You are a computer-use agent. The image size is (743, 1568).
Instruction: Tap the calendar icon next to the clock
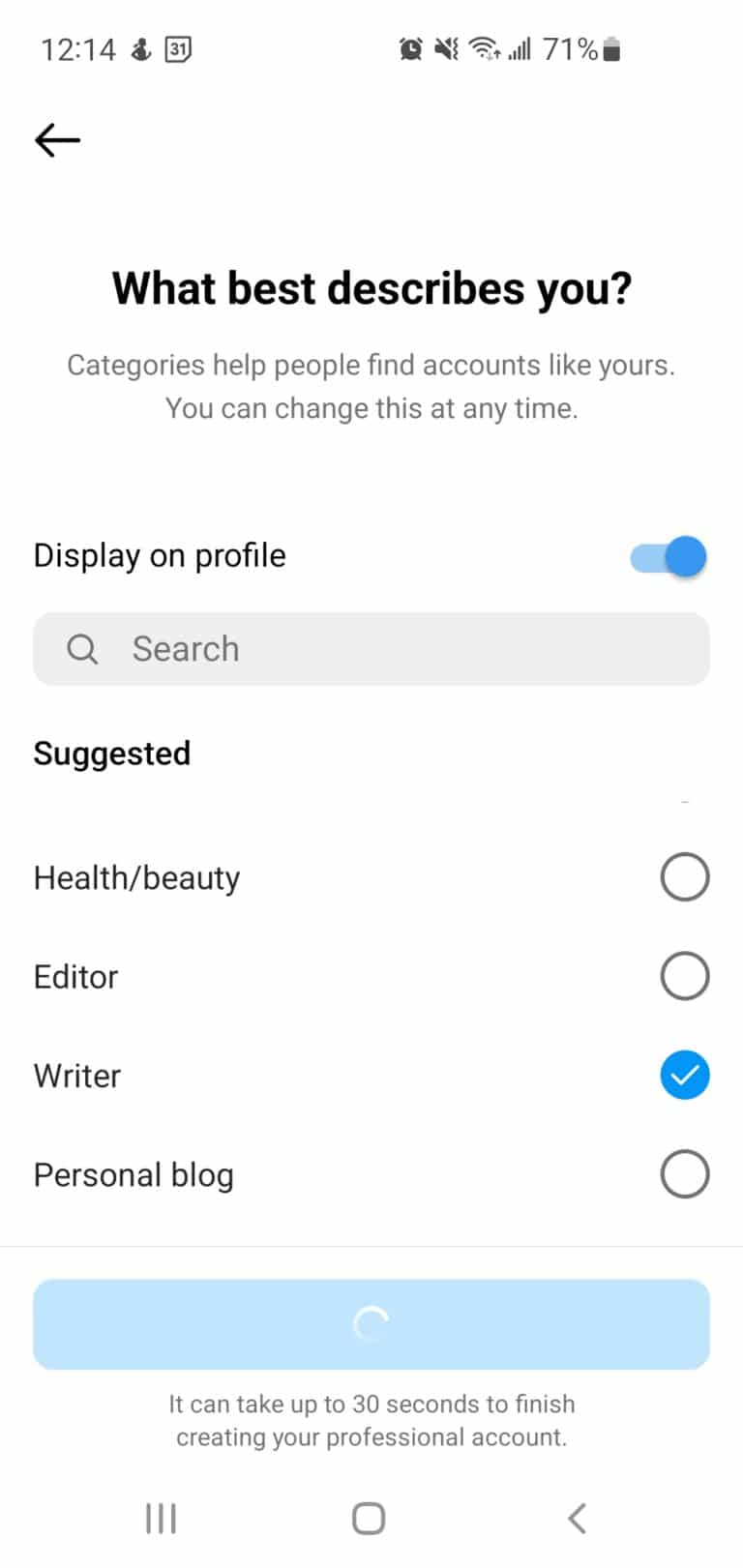click(177, 48)
